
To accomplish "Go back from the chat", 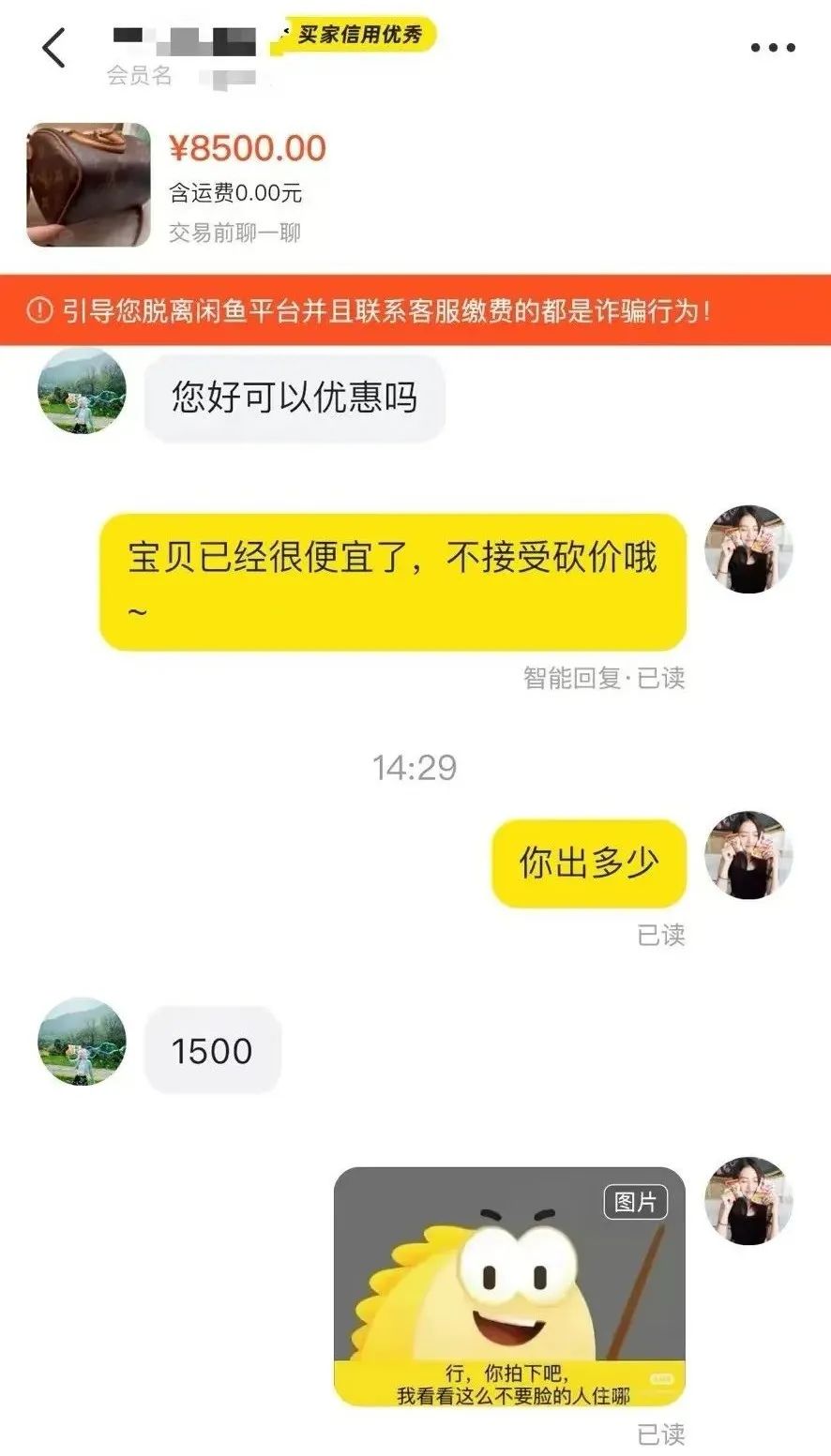I will (x=54, y=48).
